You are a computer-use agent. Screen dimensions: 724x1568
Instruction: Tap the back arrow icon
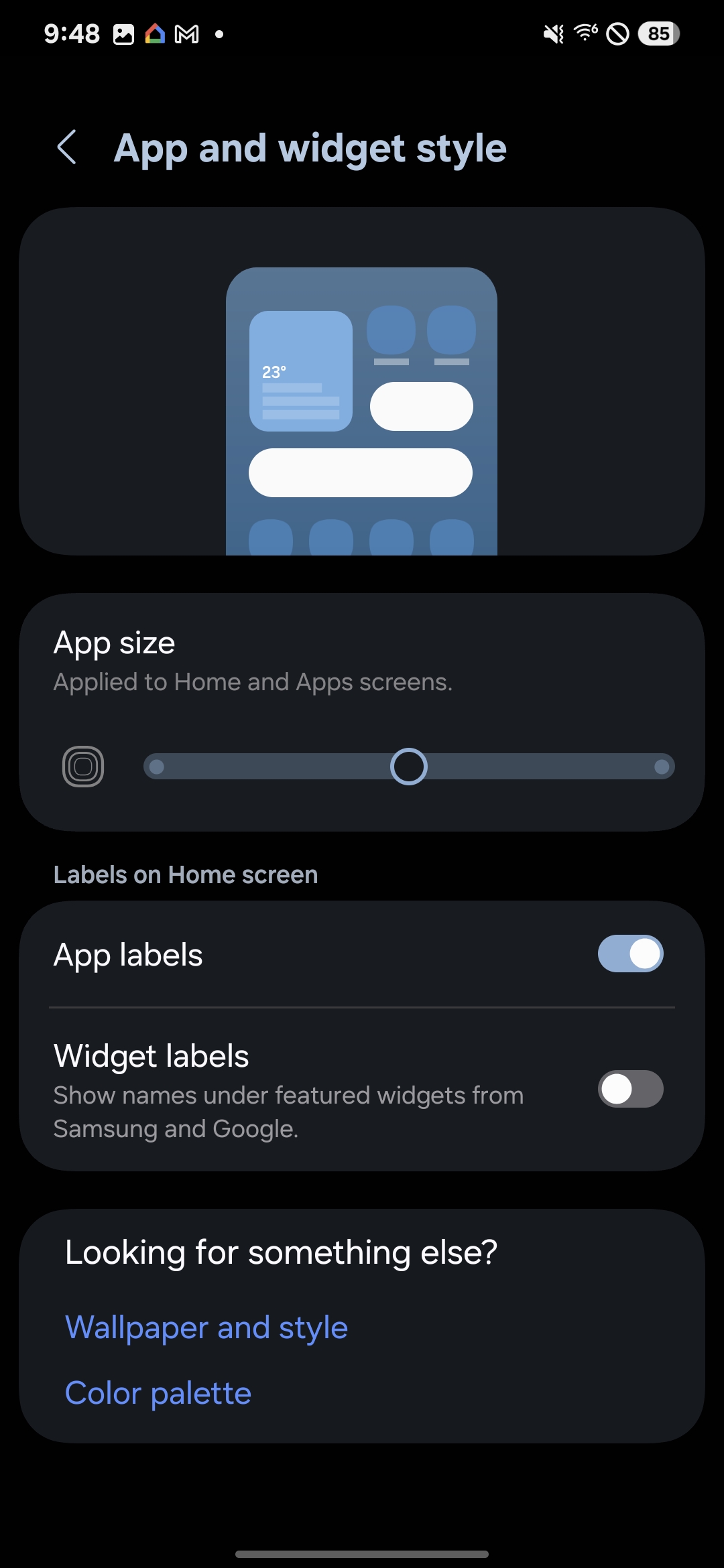[x=69, y=147]
